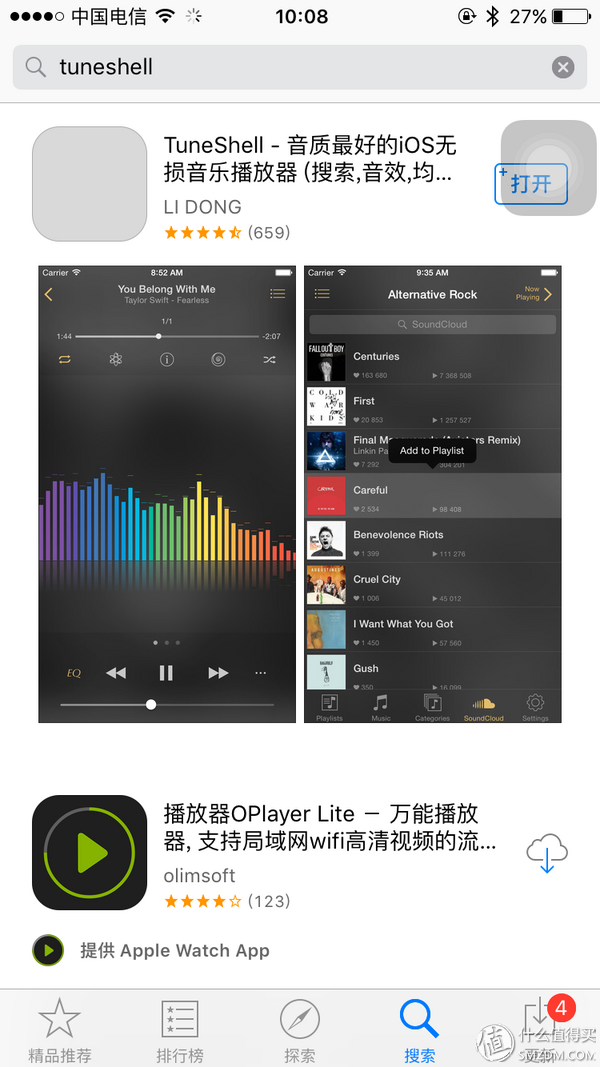Select the 搜索 tab
Viewport: 600px width, 1067px height.
420,1029
